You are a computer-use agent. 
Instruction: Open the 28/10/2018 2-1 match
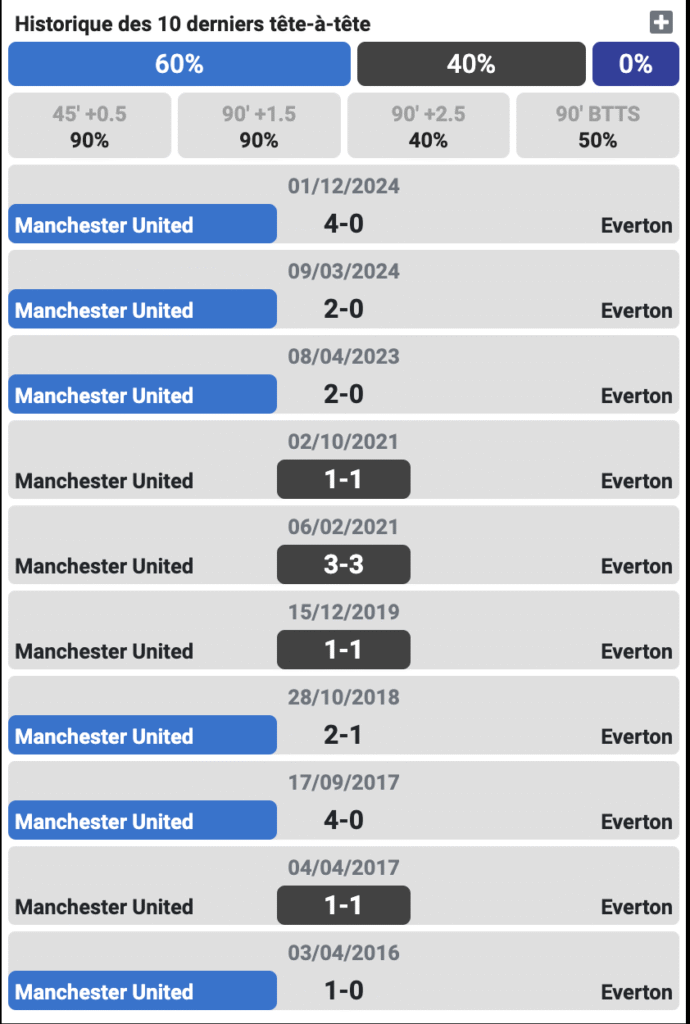[344, 735]
